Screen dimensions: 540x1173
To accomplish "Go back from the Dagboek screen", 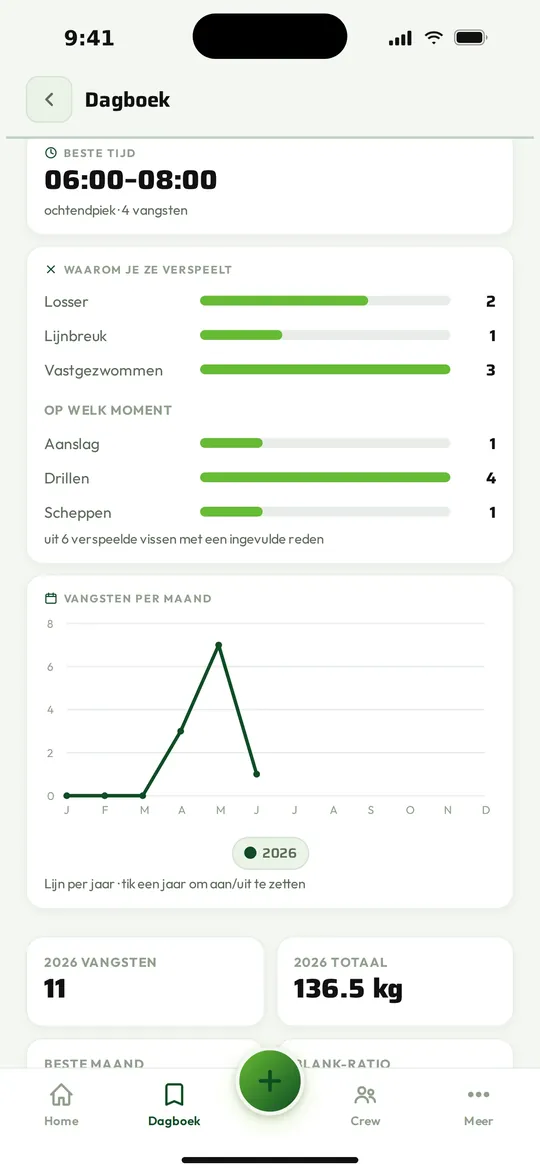I will pyautogui.click(x=49, y=99).
